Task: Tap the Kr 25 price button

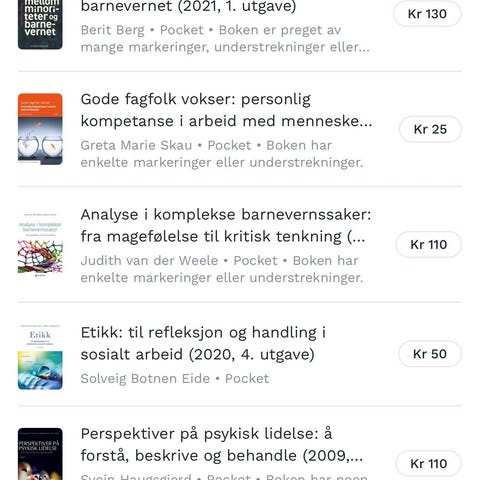Action: tap(430, 129)
